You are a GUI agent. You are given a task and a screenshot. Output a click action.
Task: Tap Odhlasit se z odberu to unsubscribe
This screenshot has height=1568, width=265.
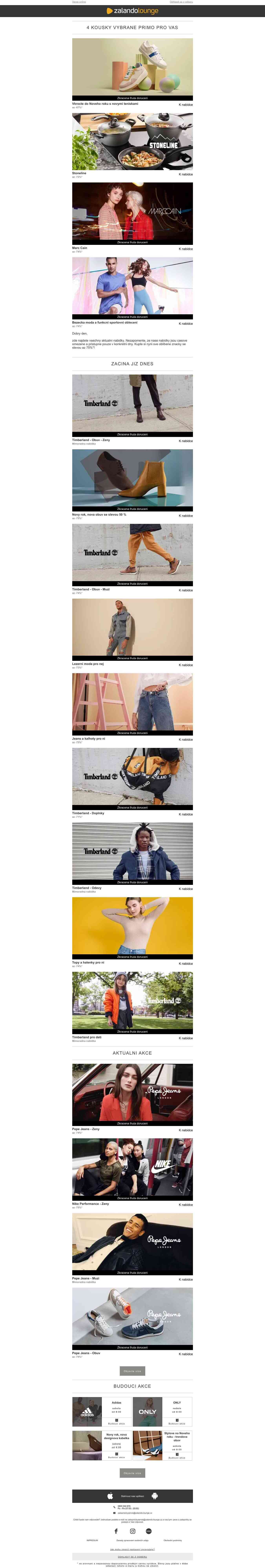(x=132, y=1556)
